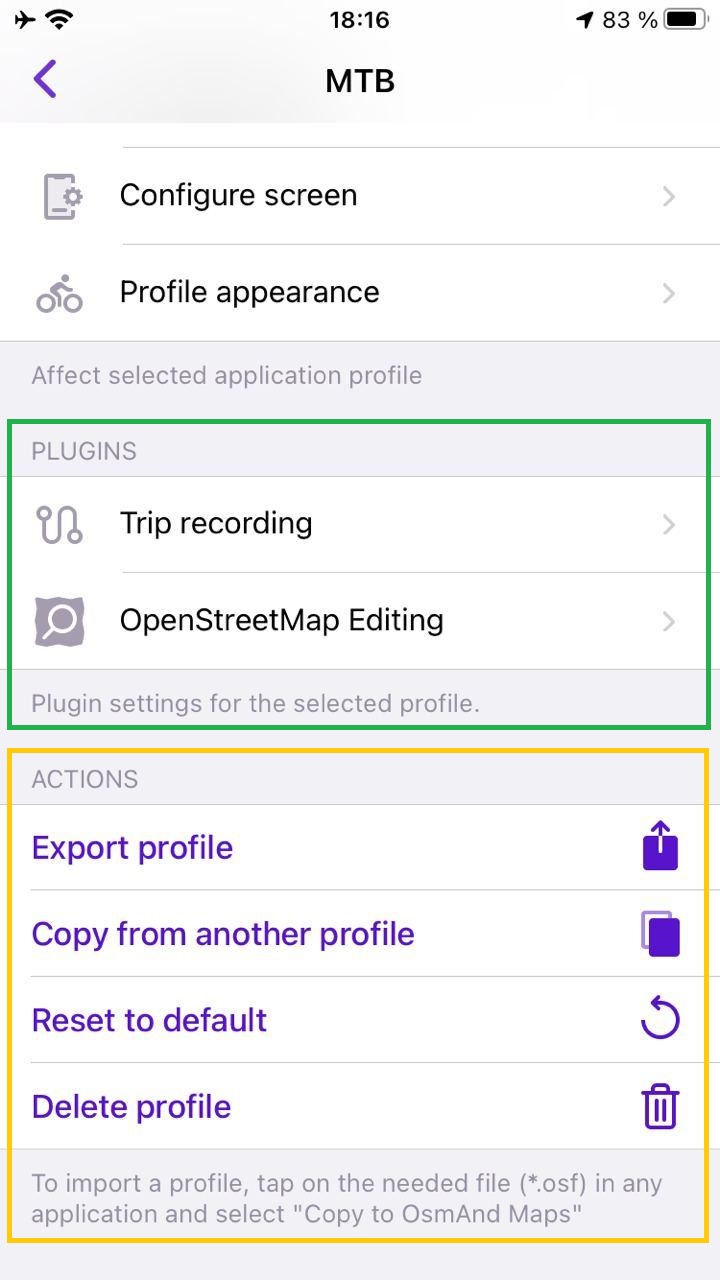
Task: Reset profile to default
Action: click(x=360, y=1020)
